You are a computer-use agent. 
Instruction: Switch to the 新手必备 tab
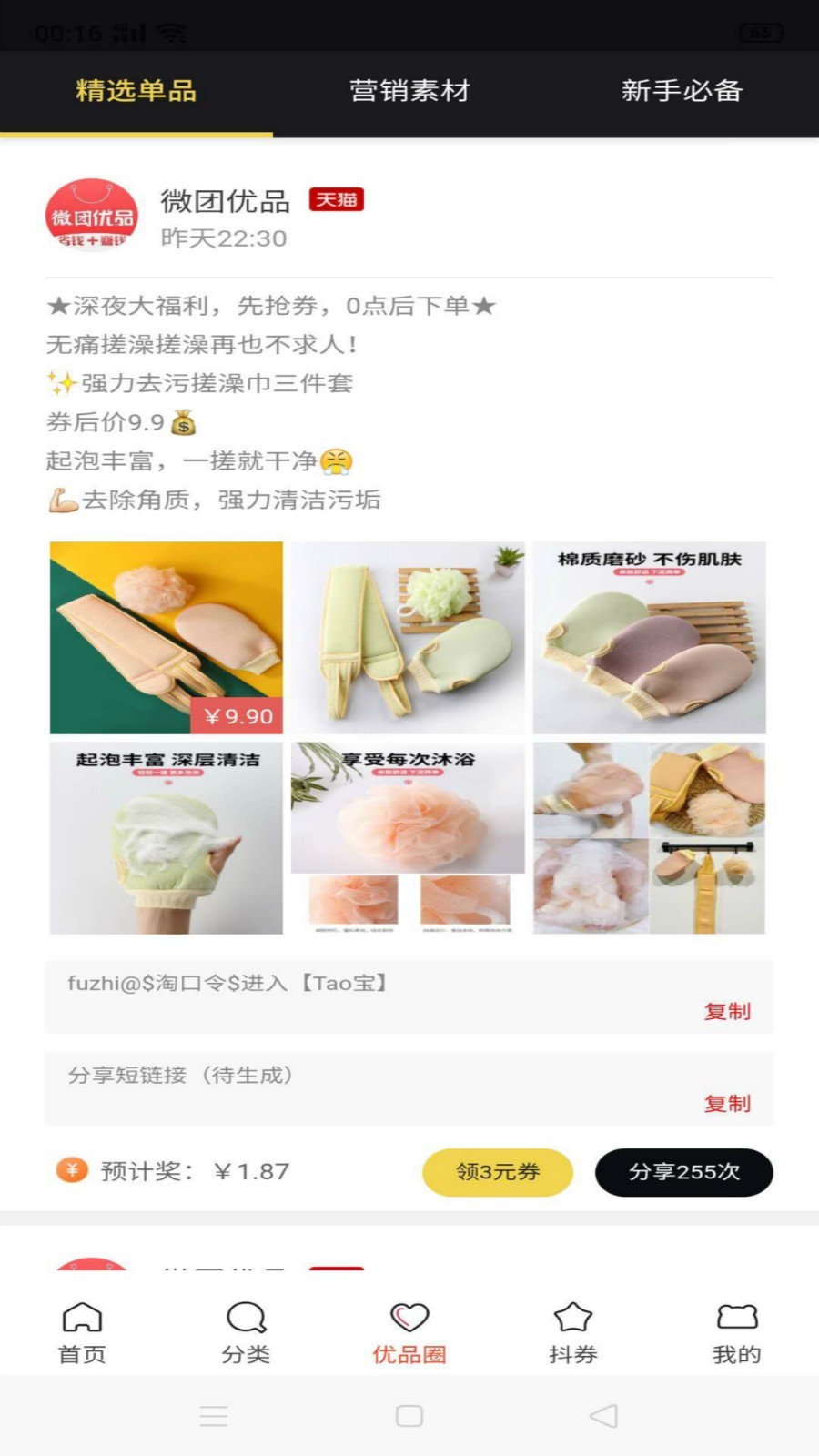pyautogui.click(x=682, y=91)
